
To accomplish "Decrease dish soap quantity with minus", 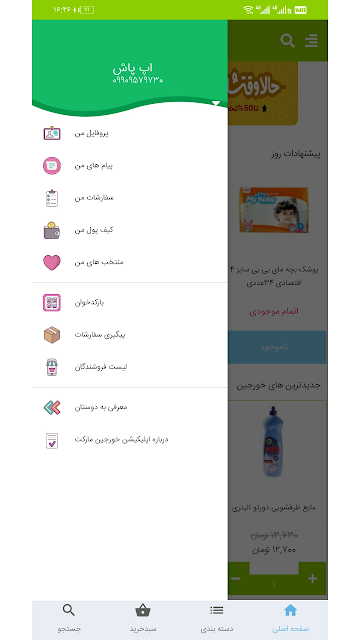I will [238, 578].
